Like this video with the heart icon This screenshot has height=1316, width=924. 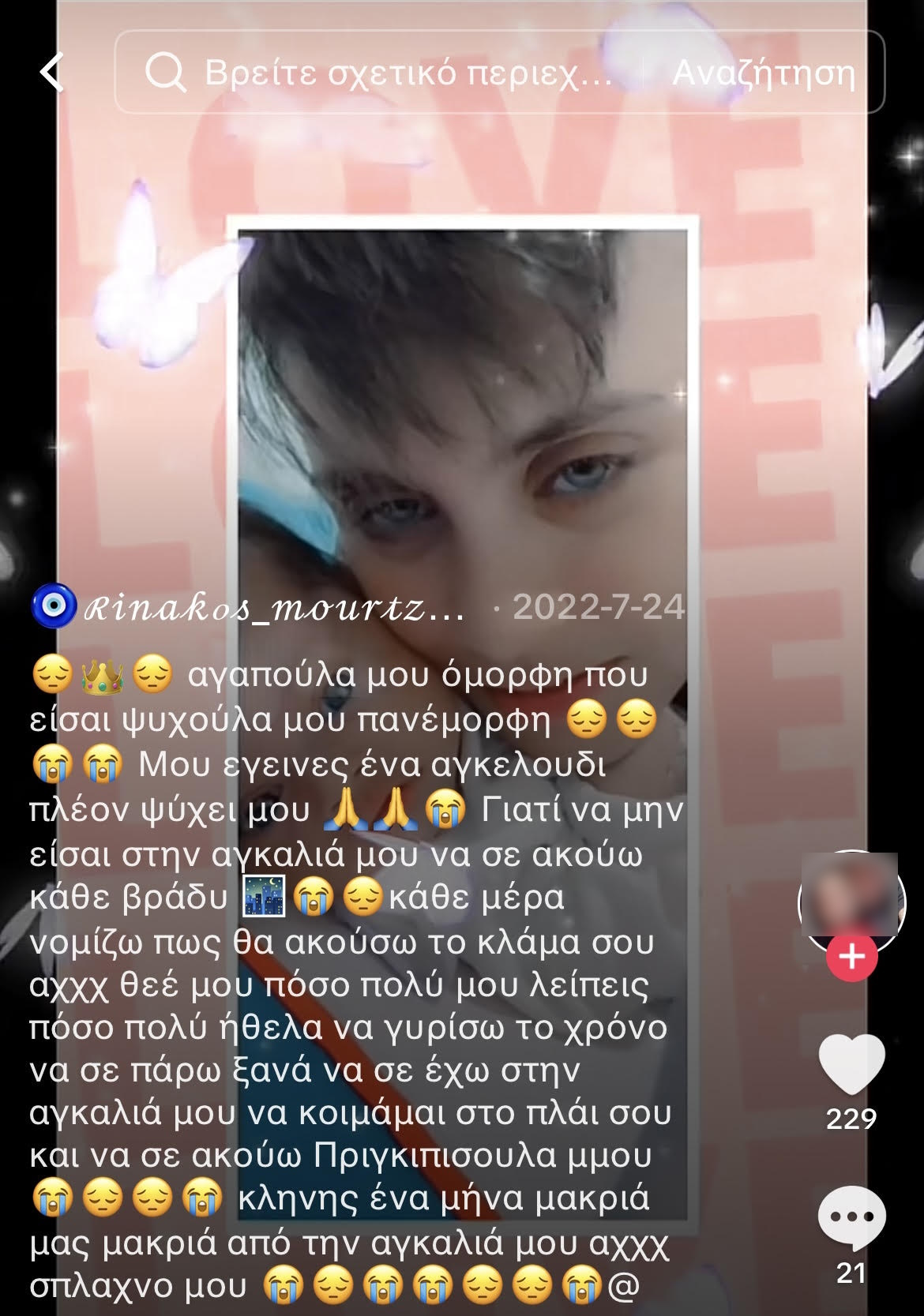851,1064
